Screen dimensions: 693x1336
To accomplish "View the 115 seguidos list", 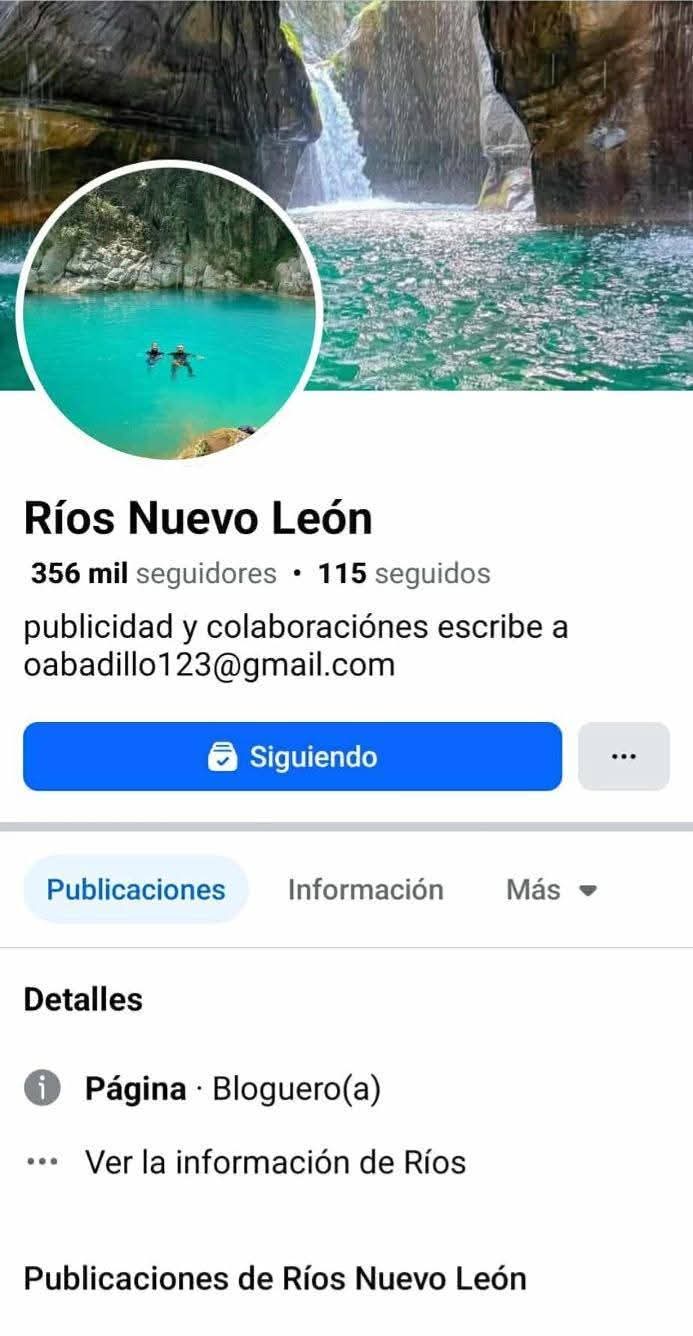I will pyautogui.click(x=404, y=574).
